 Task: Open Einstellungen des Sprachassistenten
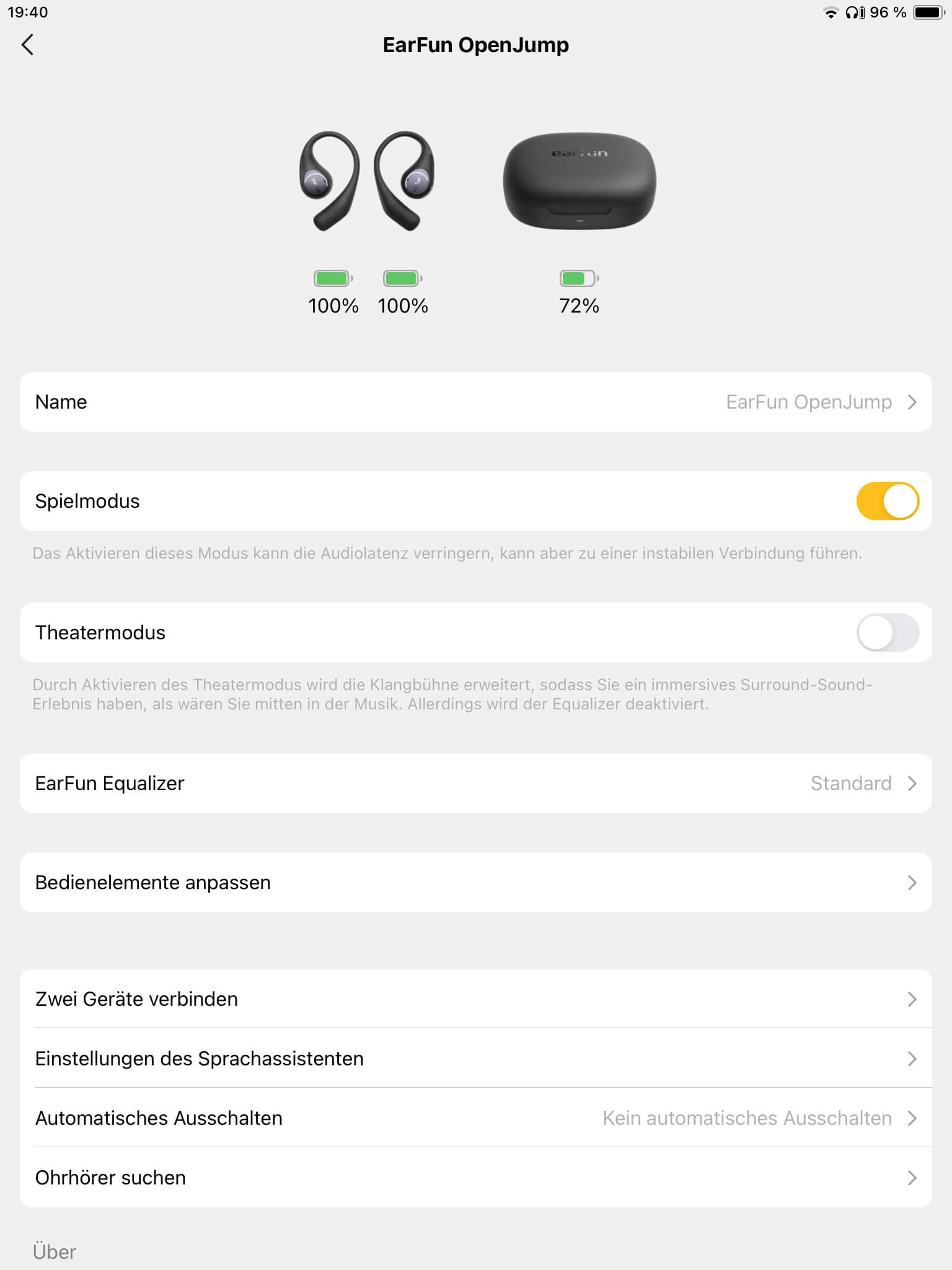pos(475,1059)
